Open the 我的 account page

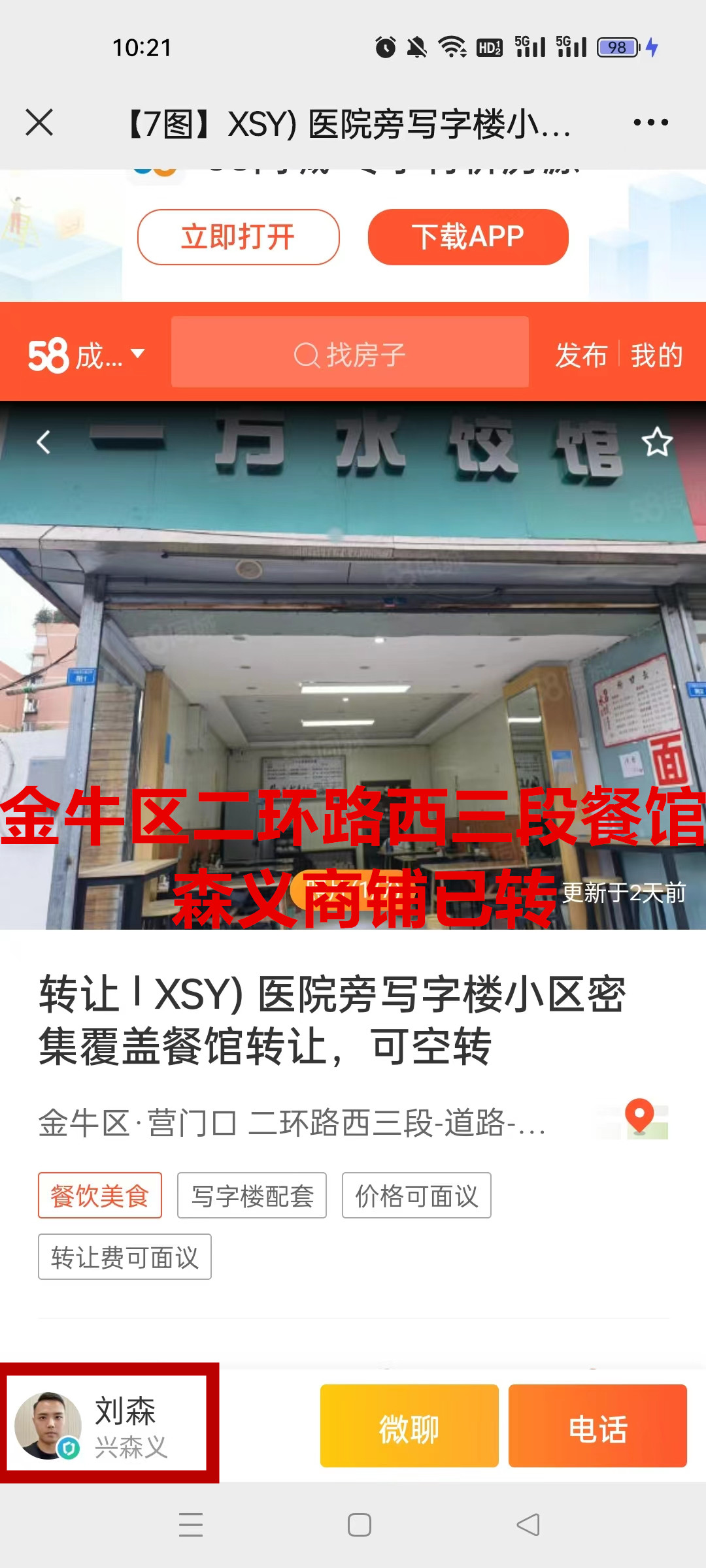656,355
